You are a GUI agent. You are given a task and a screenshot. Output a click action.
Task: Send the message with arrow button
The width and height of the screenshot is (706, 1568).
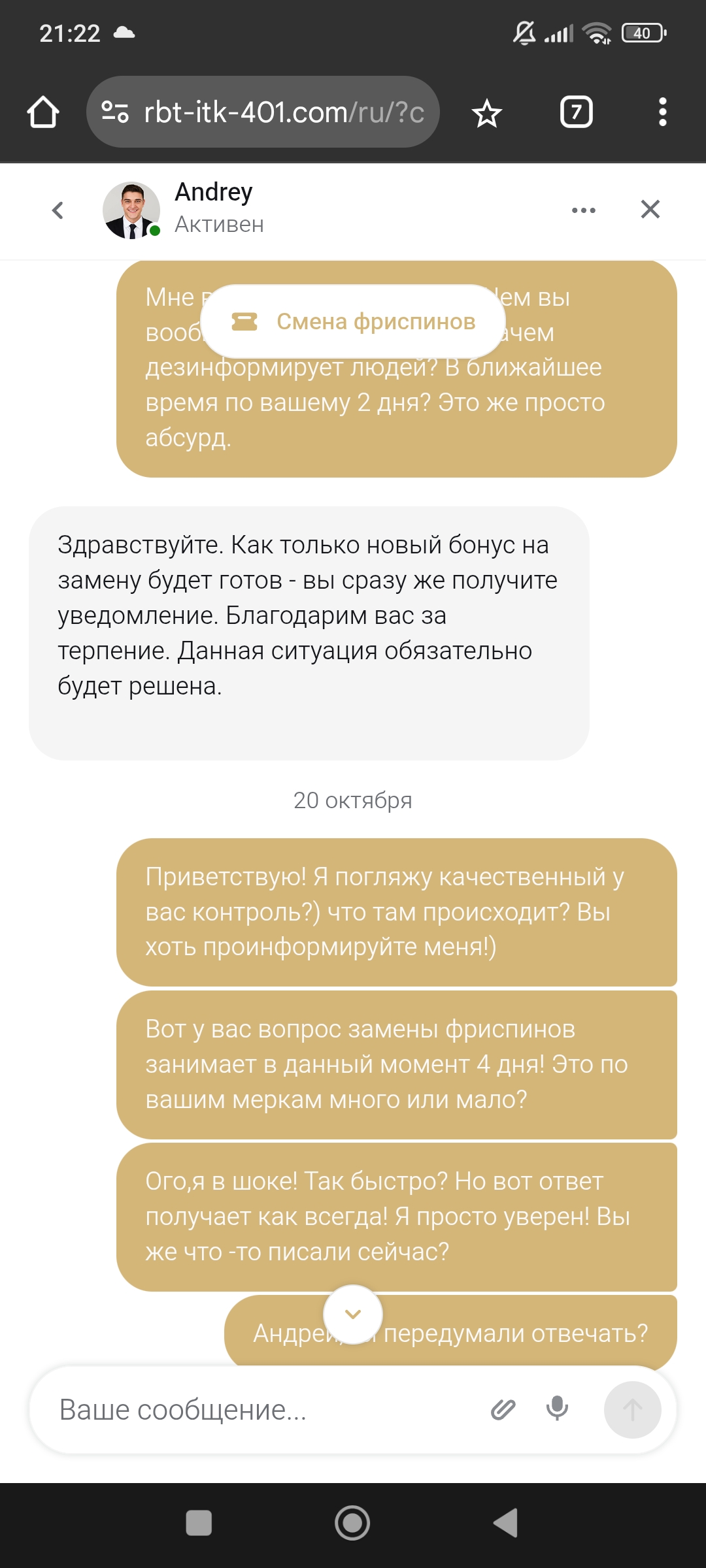click(x=632, y=1410)
